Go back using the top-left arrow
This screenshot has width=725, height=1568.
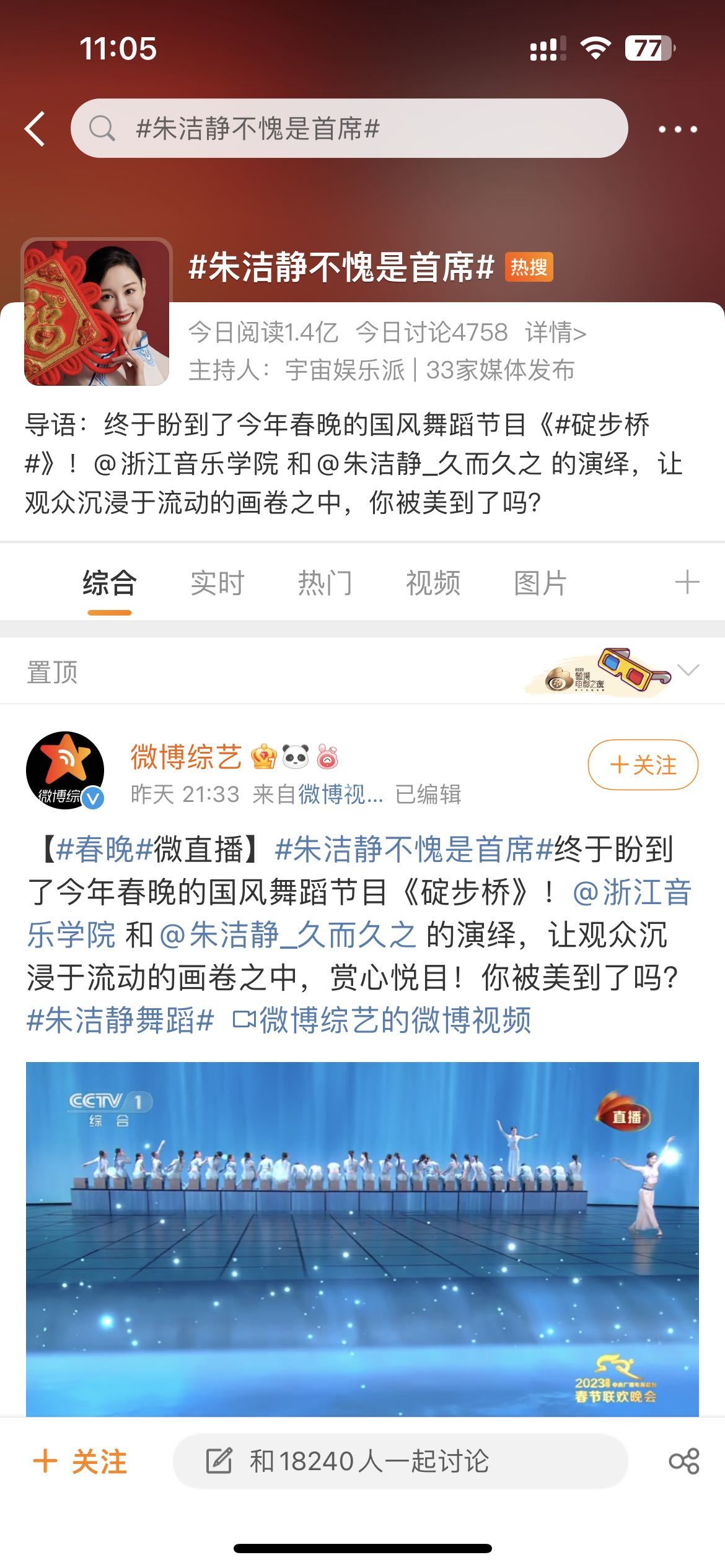coord(35,129)
